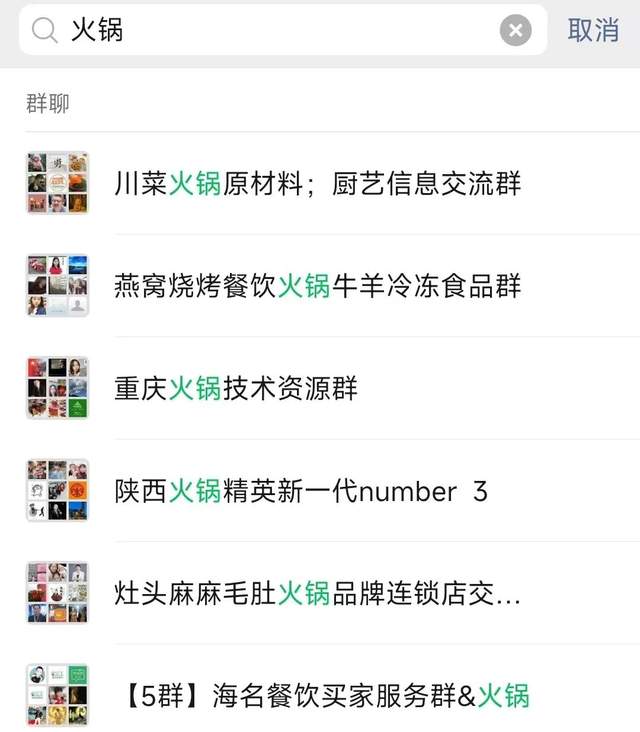640x732 pixels.
Task: Choose the 灶头麻麻毛肚火锅品牌连锁店 group
Action: tap(318, 594)
